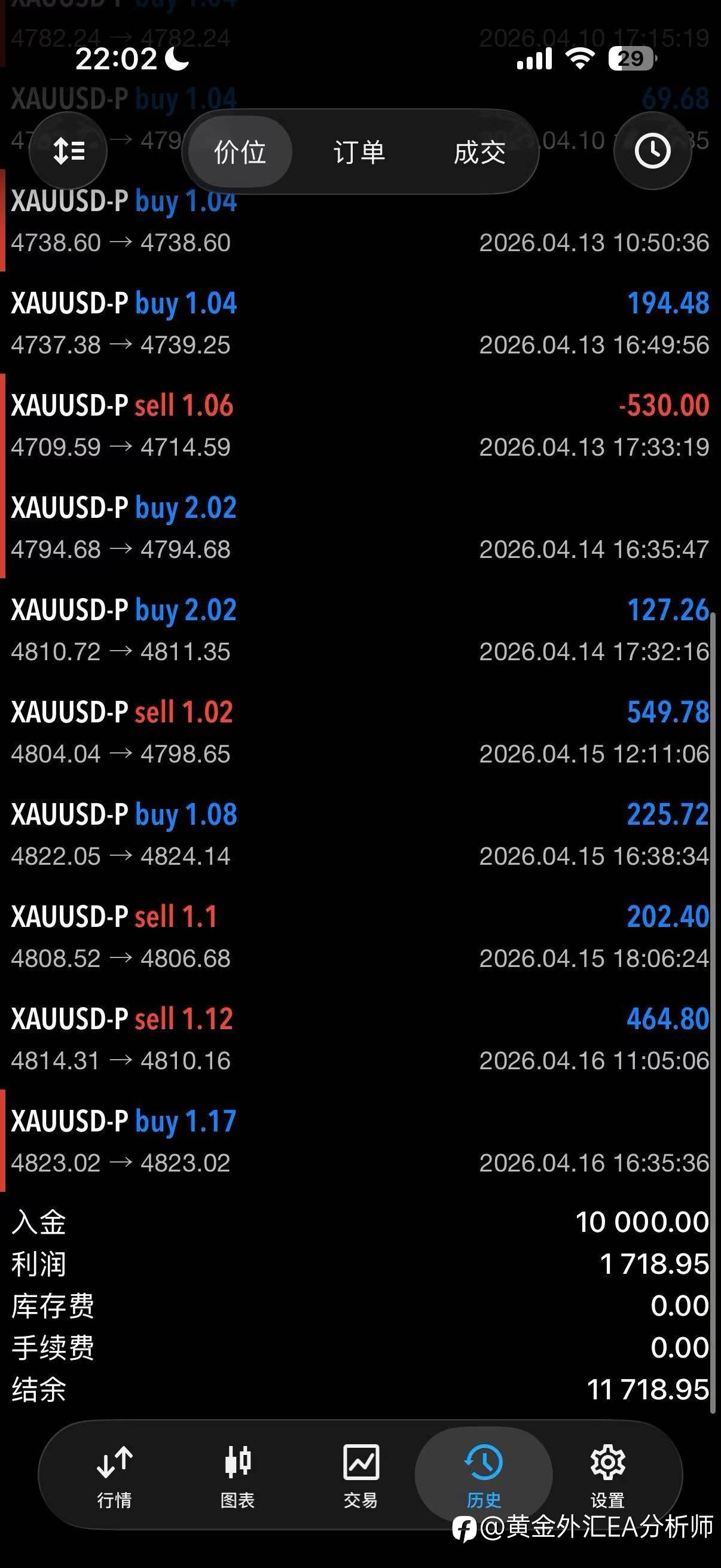Select the 历史 tab
Image resolution: width=721 pixels, height=1568 pixels.
pyautogui.click(x=484, y=1475)
